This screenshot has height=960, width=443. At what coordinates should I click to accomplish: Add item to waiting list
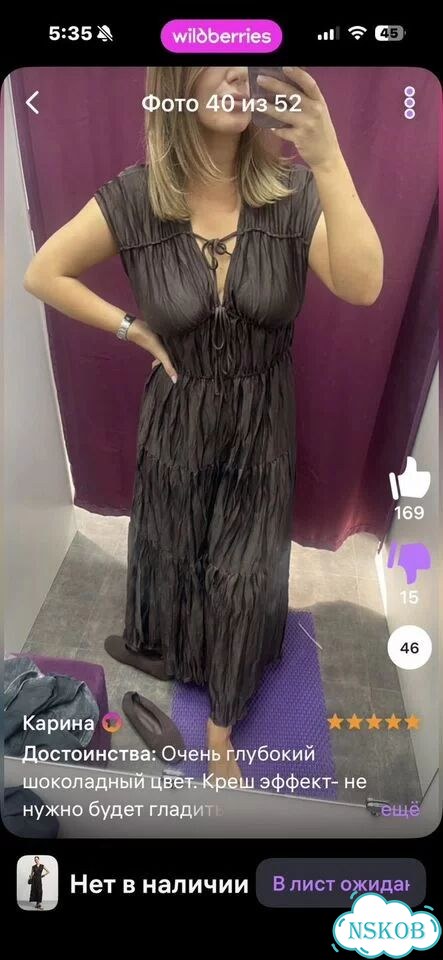coord(340,883)
